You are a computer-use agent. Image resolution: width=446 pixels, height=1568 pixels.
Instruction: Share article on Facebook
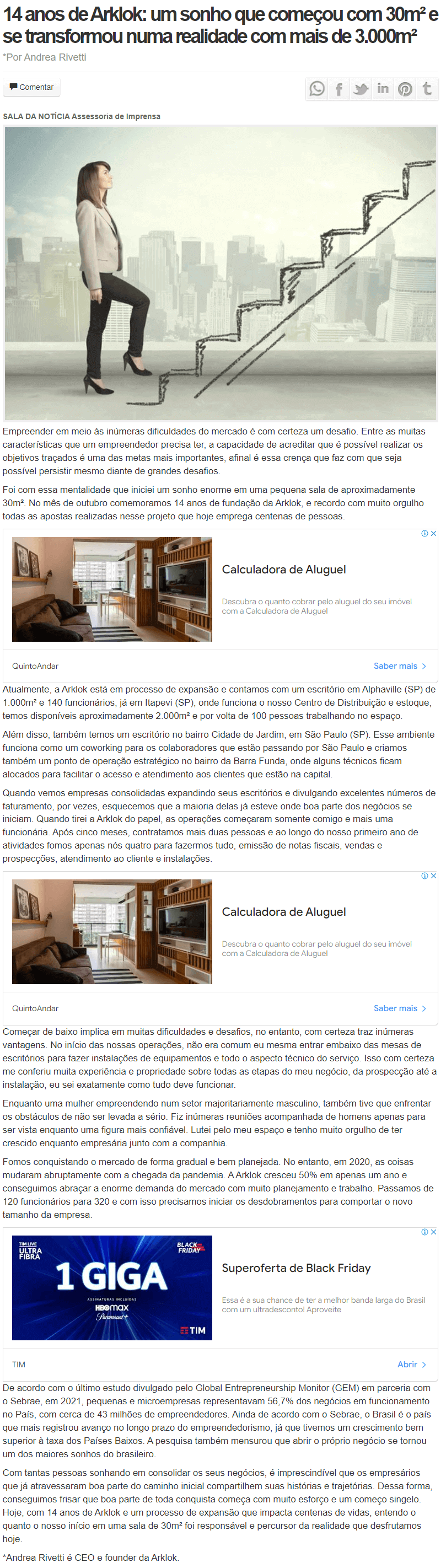pyautogui.click(x=339, y=89)
